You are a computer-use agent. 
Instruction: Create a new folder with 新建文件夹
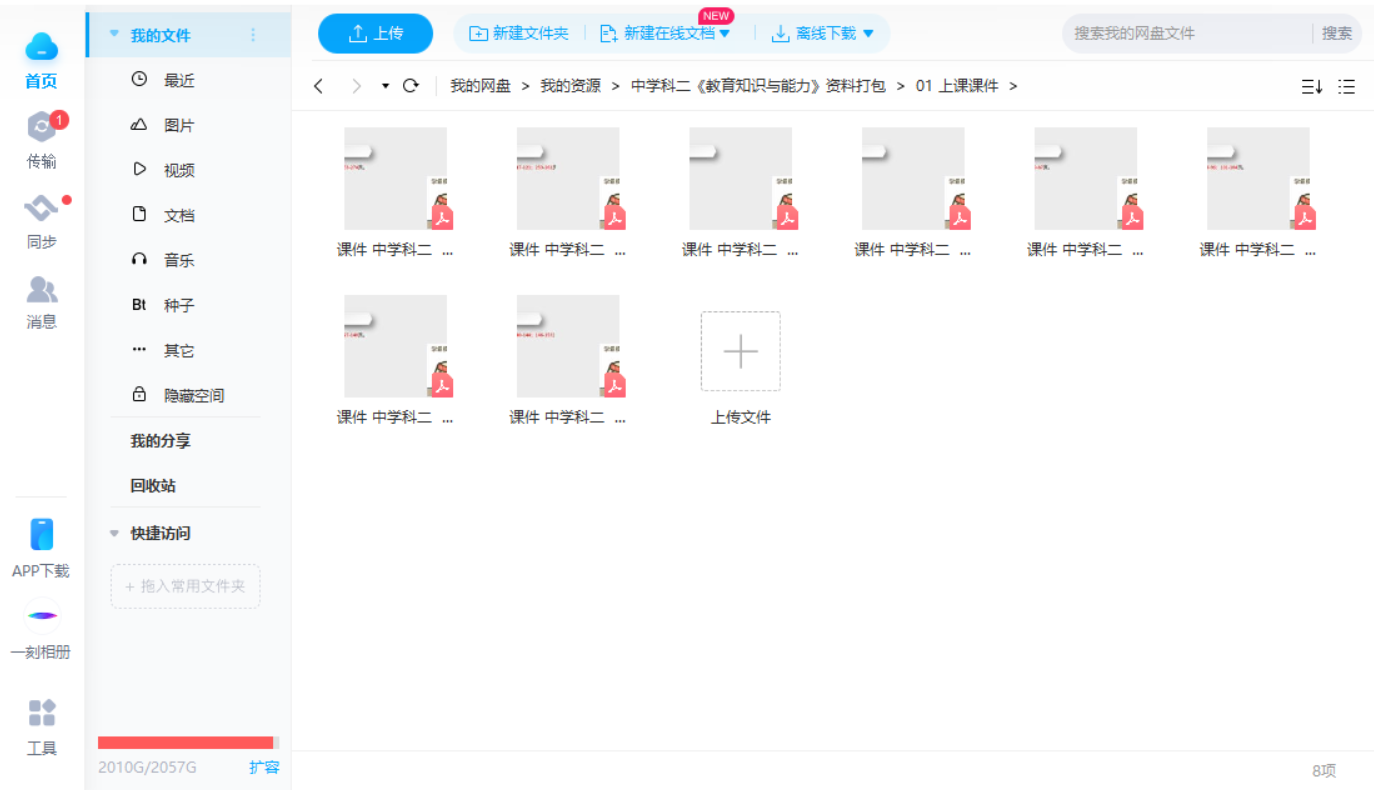519,34
